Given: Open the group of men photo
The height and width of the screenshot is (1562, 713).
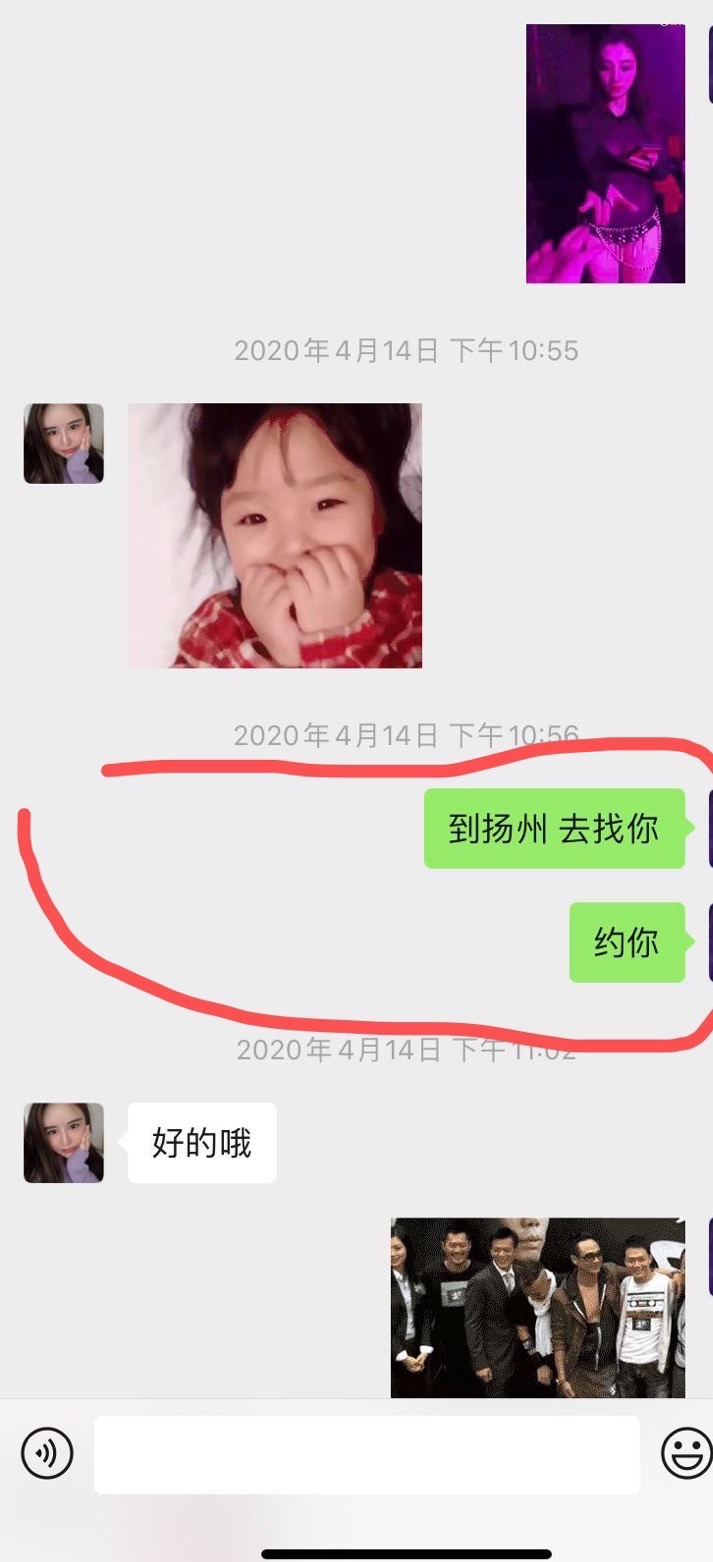Looking at the screenshot, I should (x=537, y=1306).
